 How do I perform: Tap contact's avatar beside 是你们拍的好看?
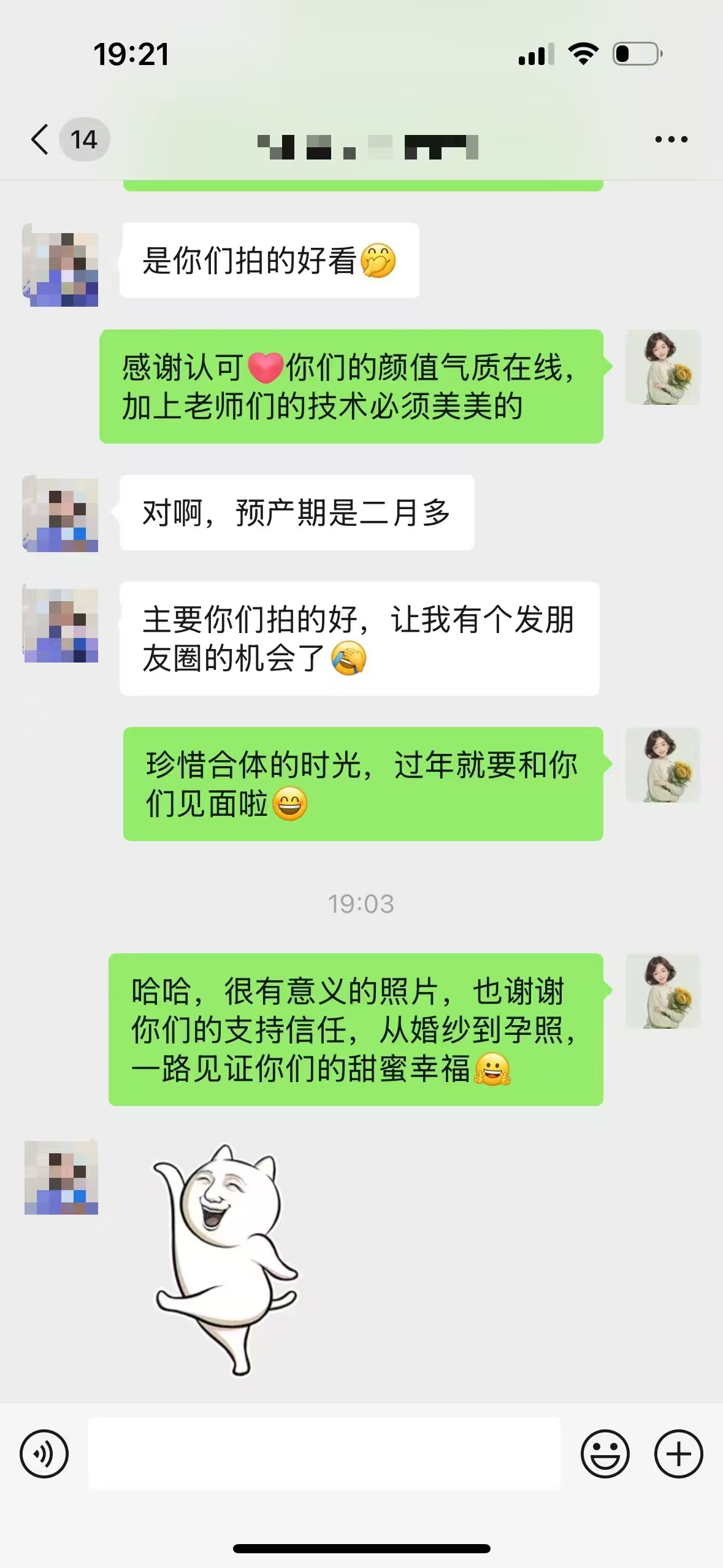click(x=61, y=266)
